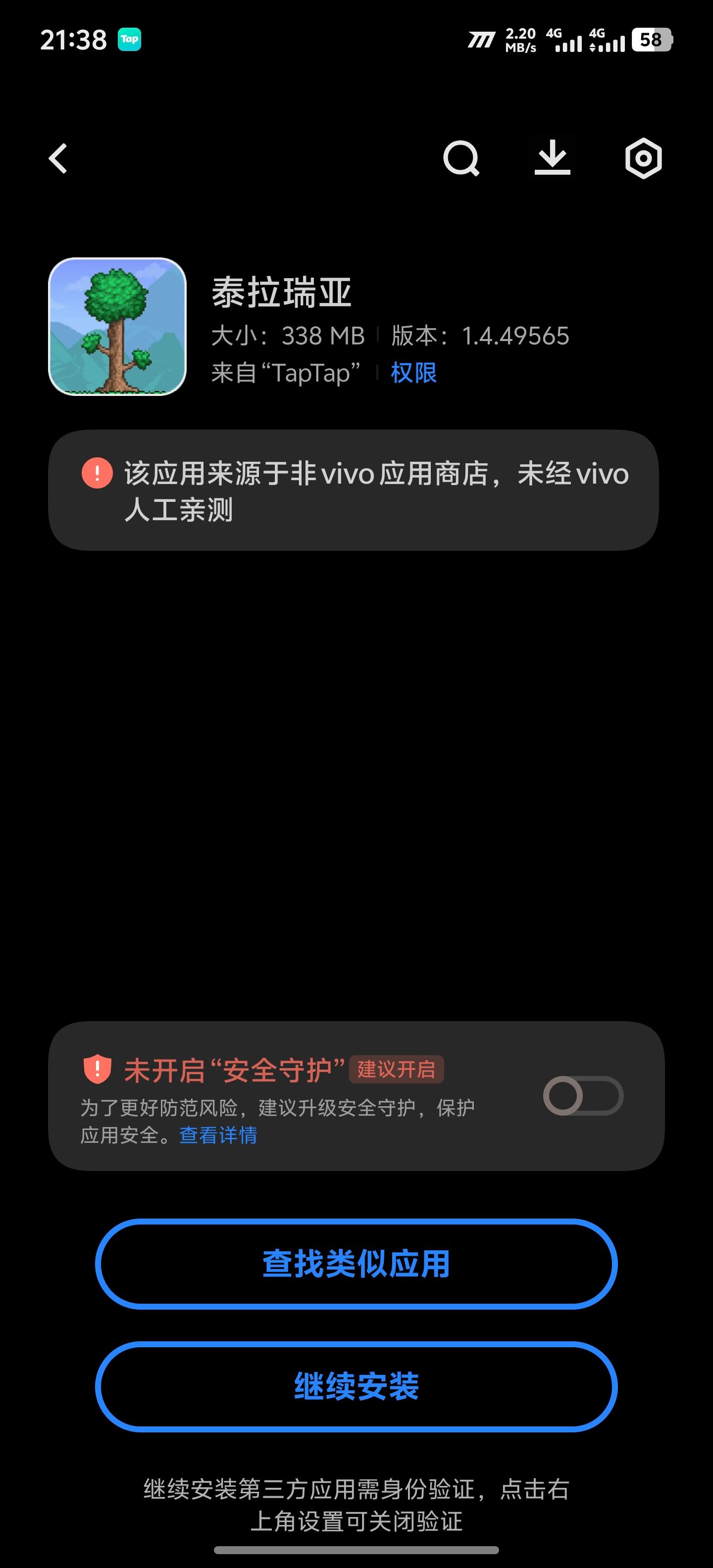Open the 查看详情 link
Screen dimensions: 713x1568
pyautogui.click(x=218, y=1135)
